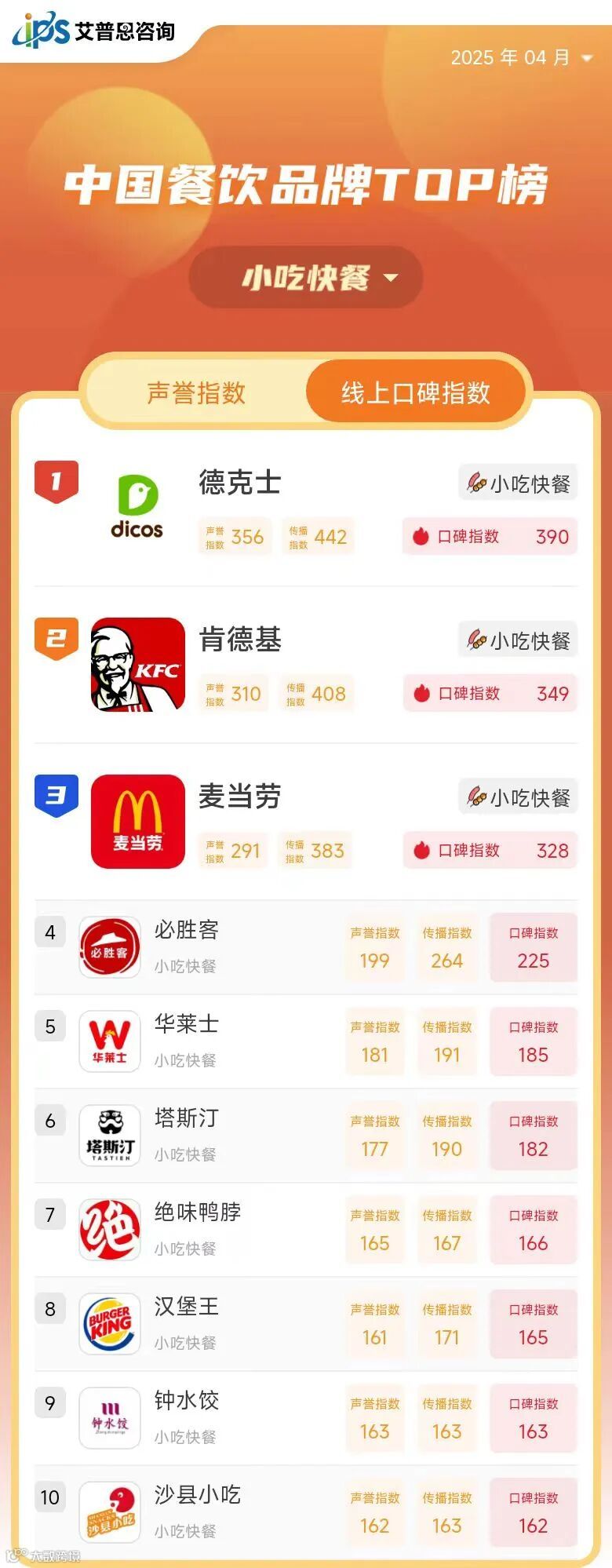Open the 麦当劳 brand entry
This screenshot has height=1568, width=612.
coord(239,796)
